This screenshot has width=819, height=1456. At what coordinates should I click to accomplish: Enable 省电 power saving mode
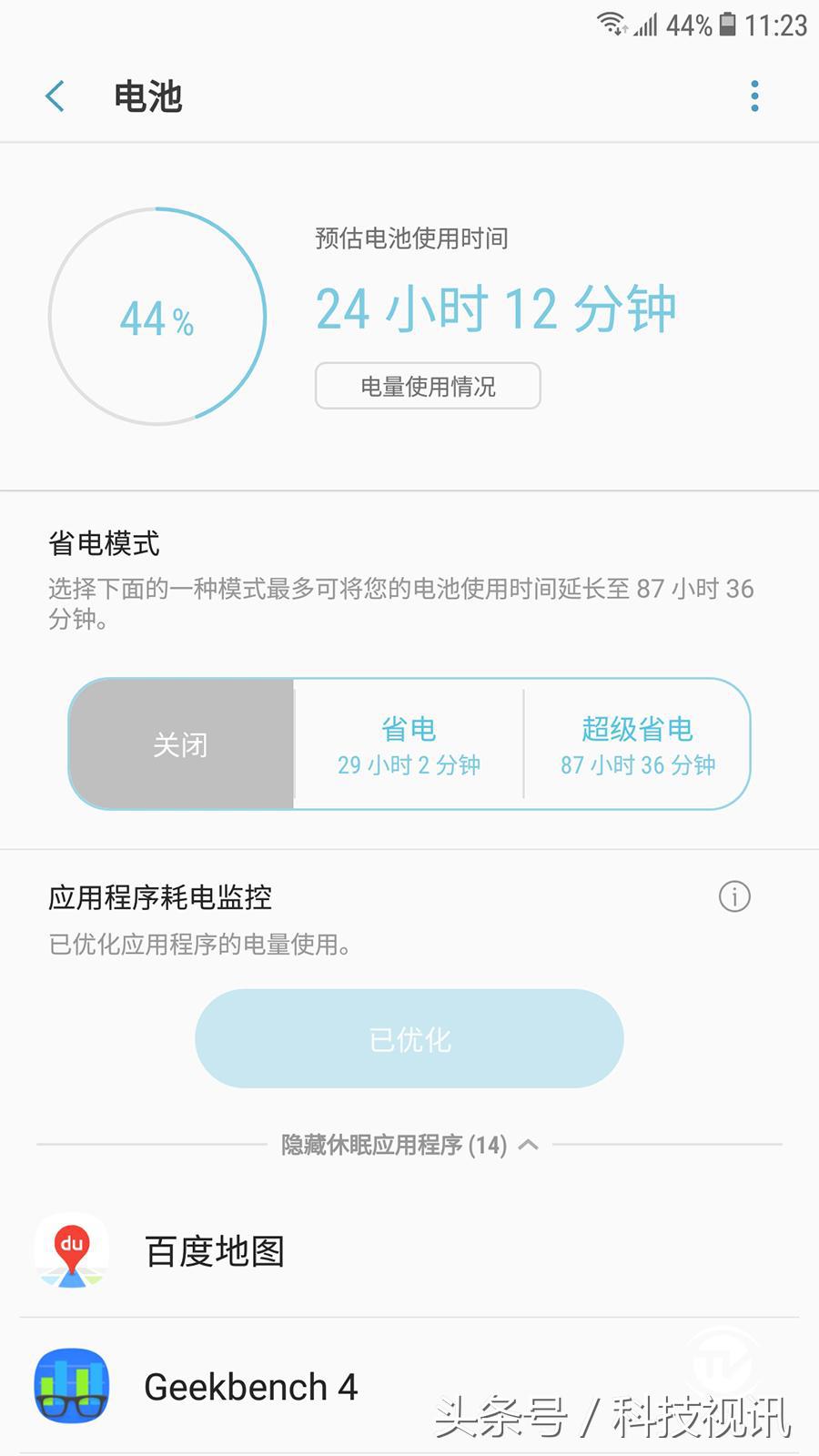click(408, 743)
